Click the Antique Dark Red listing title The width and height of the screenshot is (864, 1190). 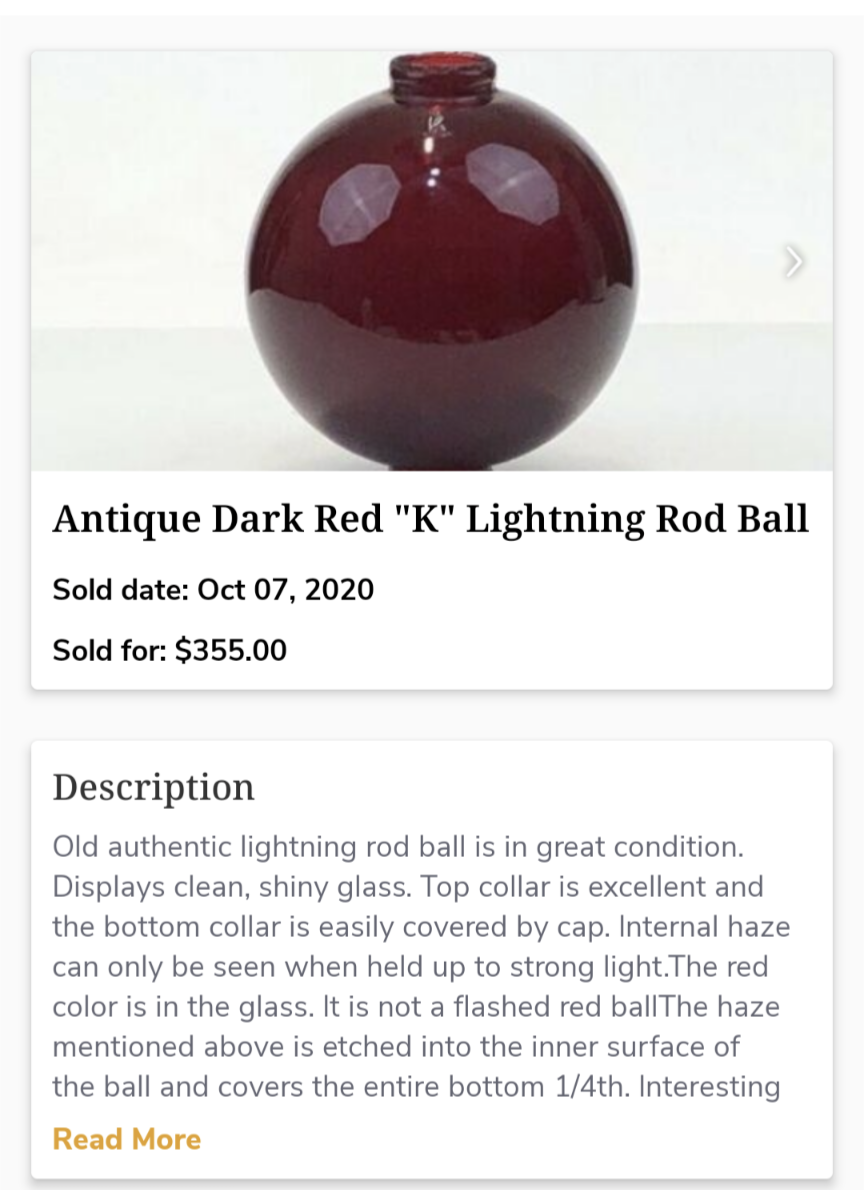[x=432, y=519]
